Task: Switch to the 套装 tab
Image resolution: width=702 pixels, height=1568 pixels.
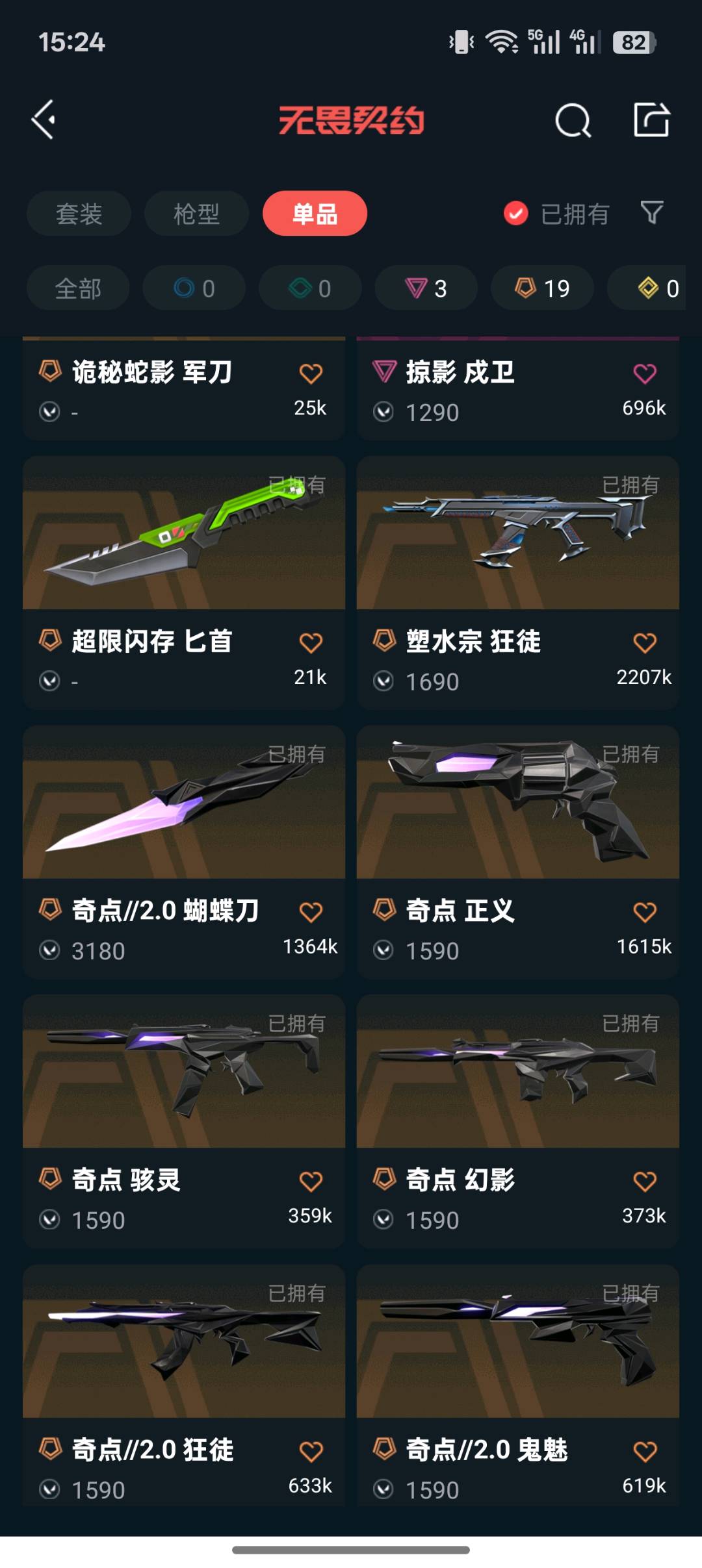Action: (x=79, y=214)
